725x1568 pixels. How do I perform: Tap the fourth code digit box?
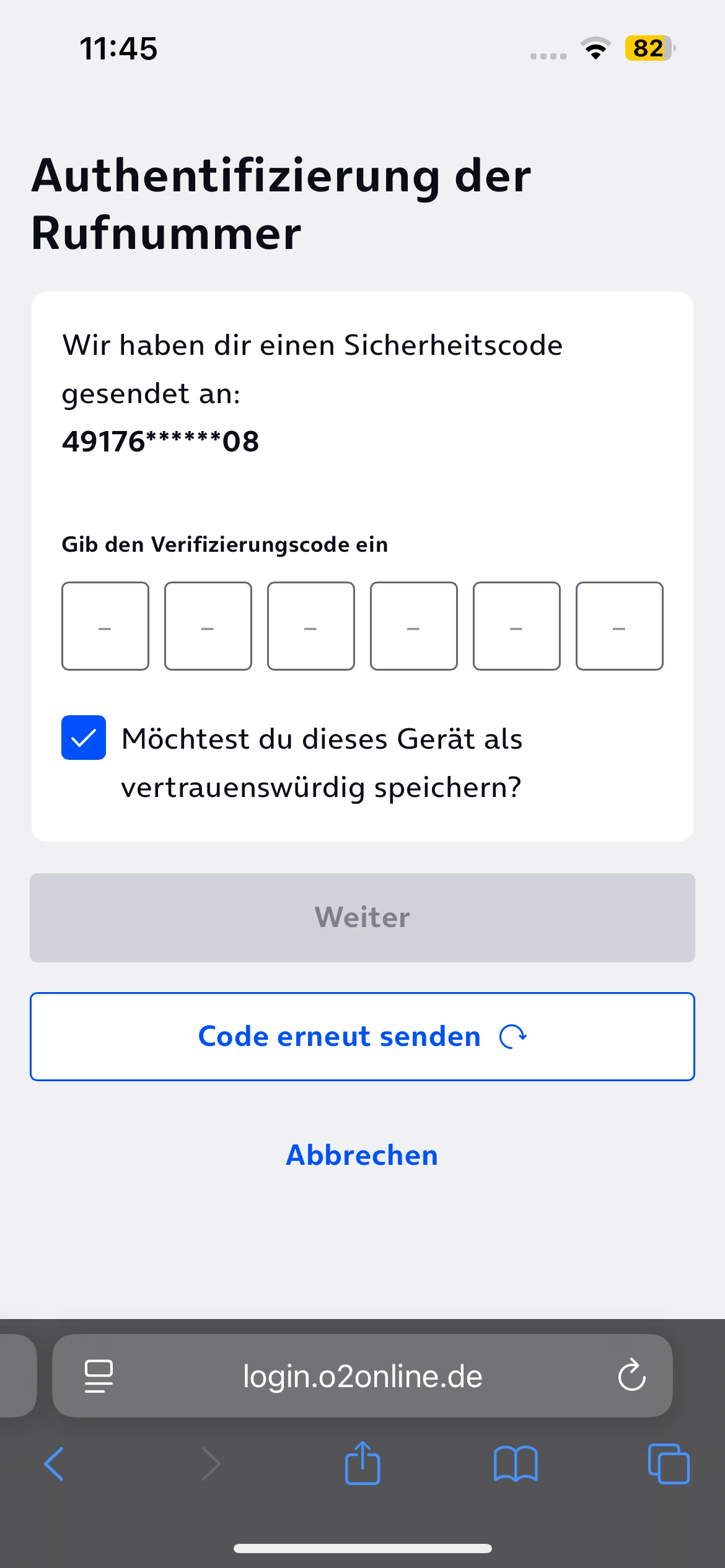414,626
